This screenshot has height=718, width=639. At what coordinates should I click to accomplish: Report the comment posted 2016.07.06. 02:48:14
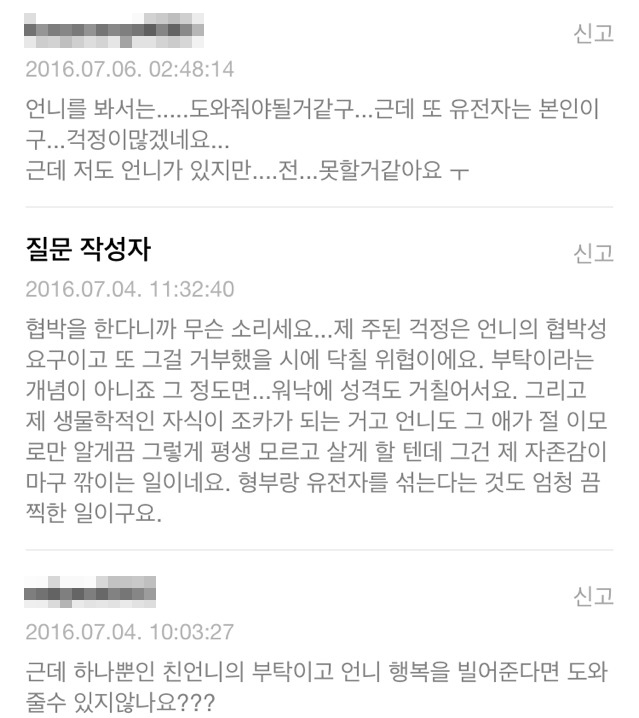click(592, 33)
